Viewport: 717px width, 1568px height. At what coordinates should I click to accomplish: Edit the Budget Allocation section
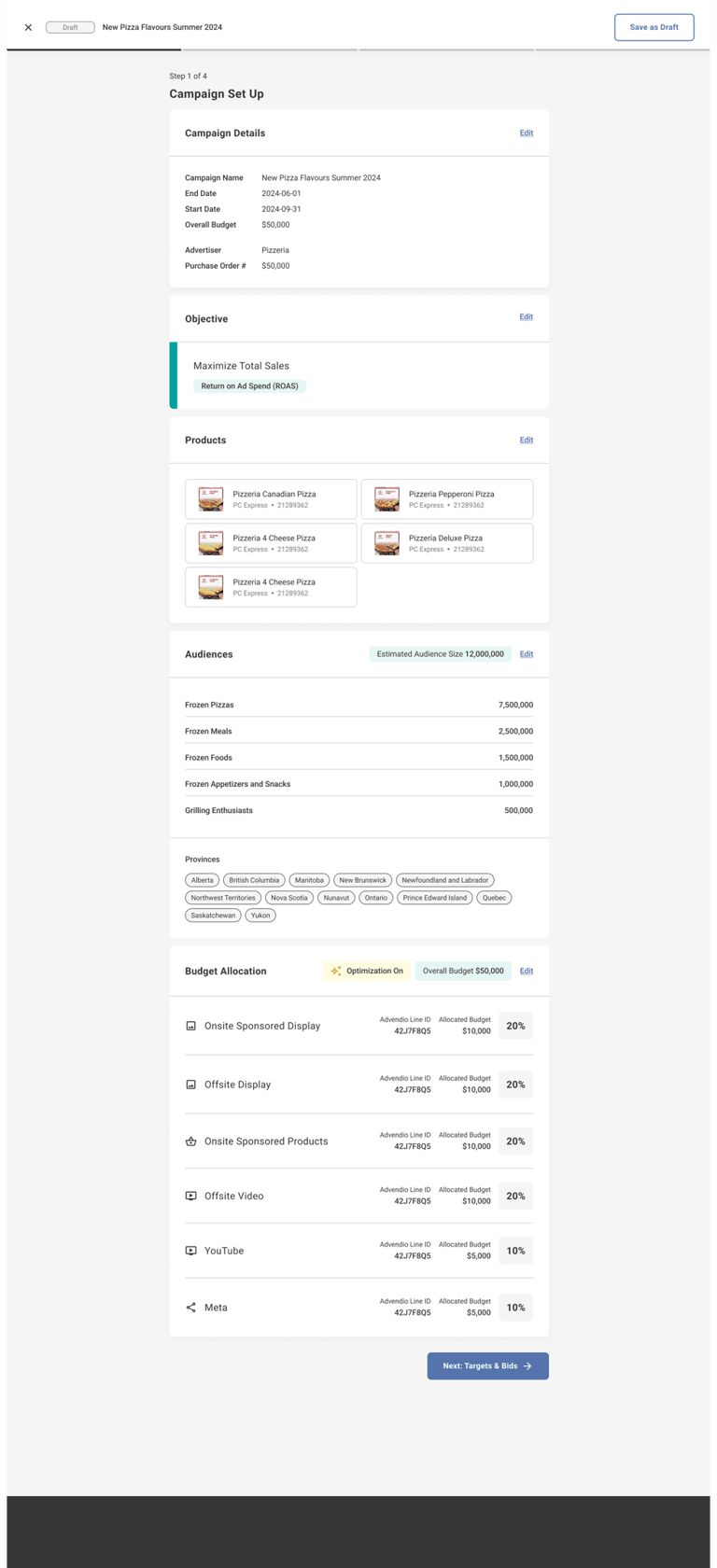(x=527, y=971)
